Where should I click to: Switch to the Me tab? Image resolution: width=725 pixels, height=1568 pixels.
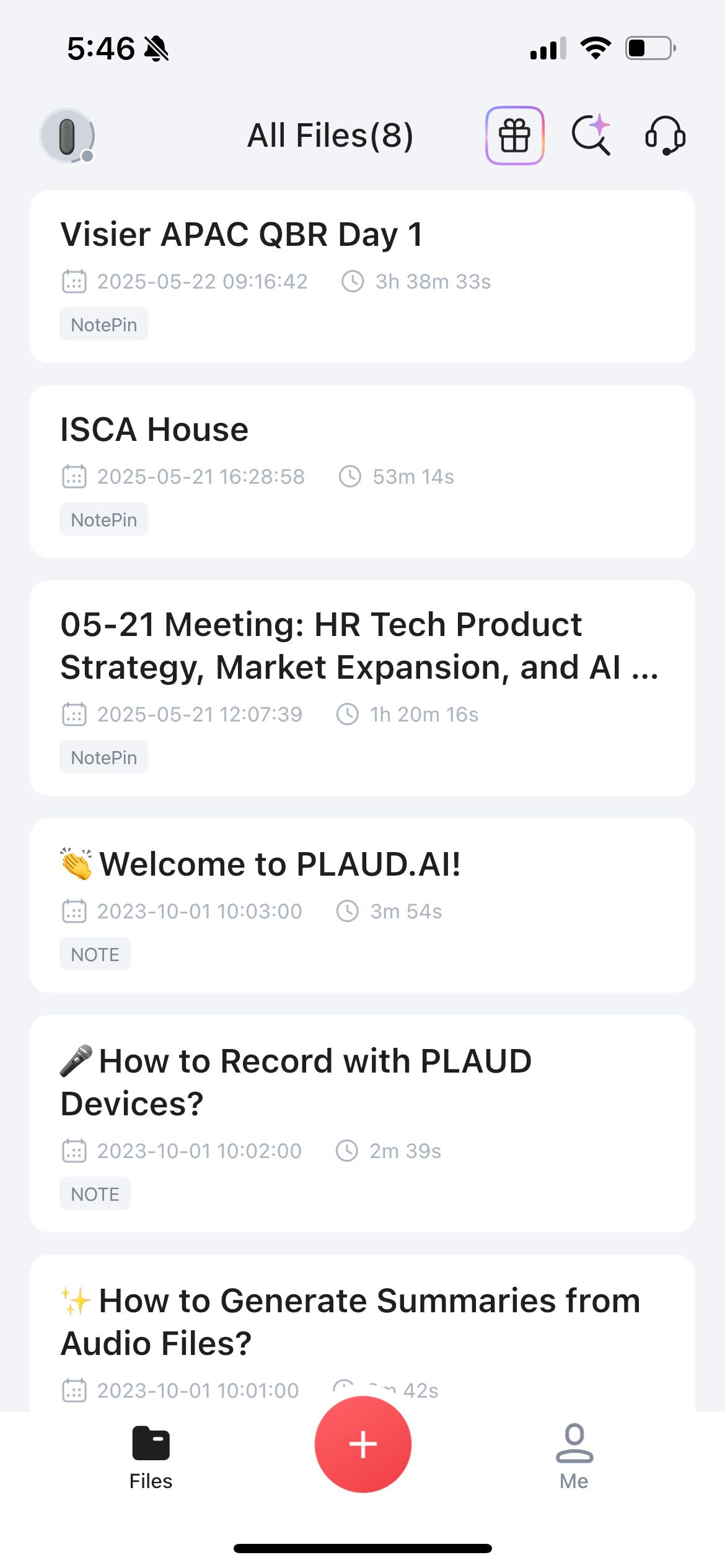pyautogui.click(x=574, y=1457)
